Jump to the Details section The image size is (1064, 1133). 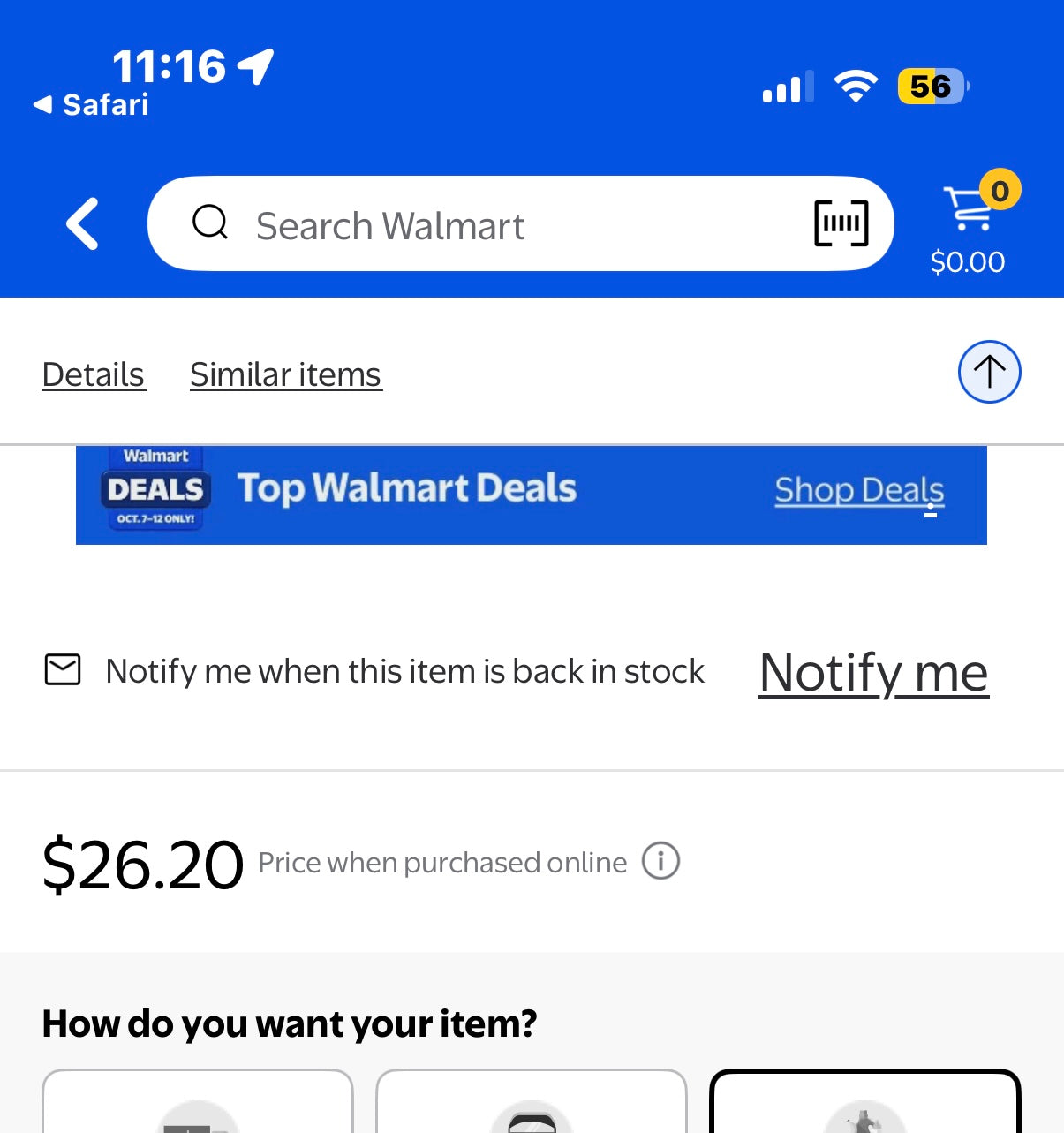click(x=94, y=374)
